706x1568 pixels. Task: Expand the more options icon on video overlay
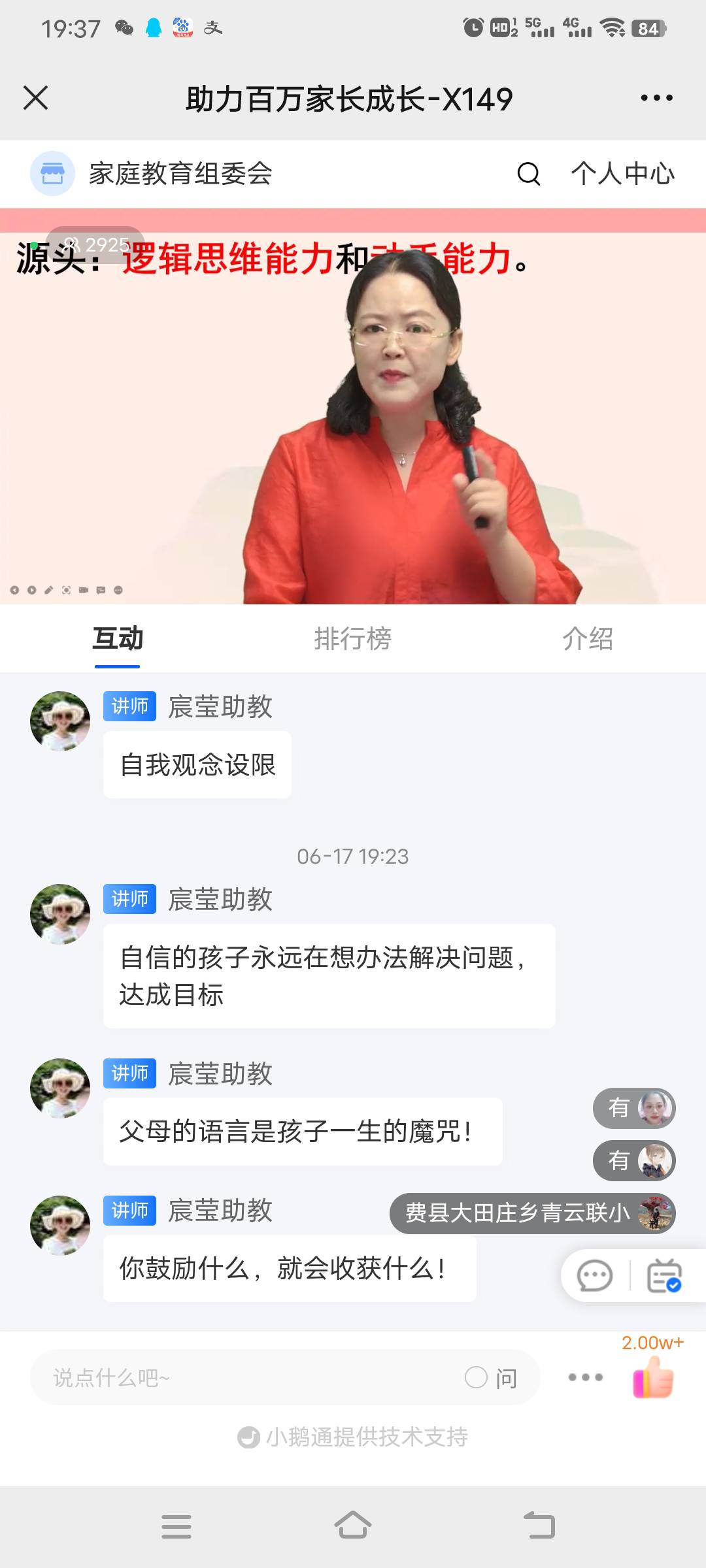pyautogui.click(x=118, y=590)
